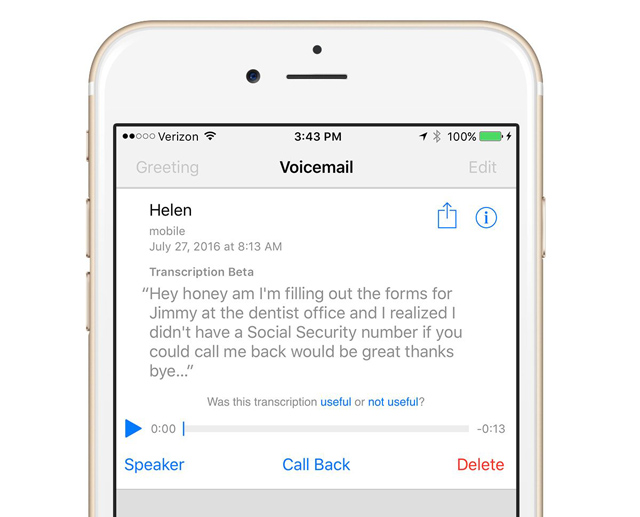Open info for Helen's voicemail
This screenshot has width=640, height=517.
[x=486, y=217]
